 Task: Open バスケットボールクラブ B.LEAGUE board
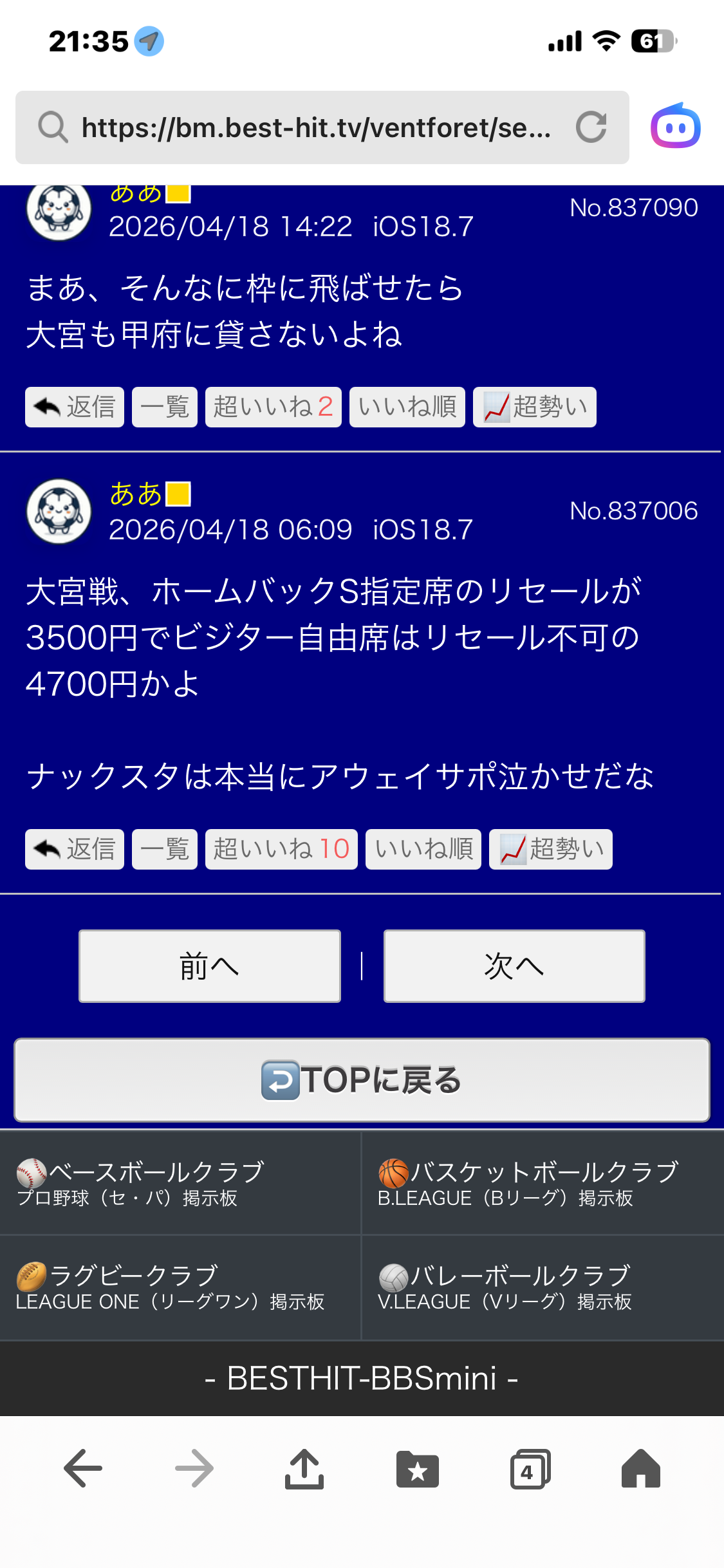[542, 1183]
